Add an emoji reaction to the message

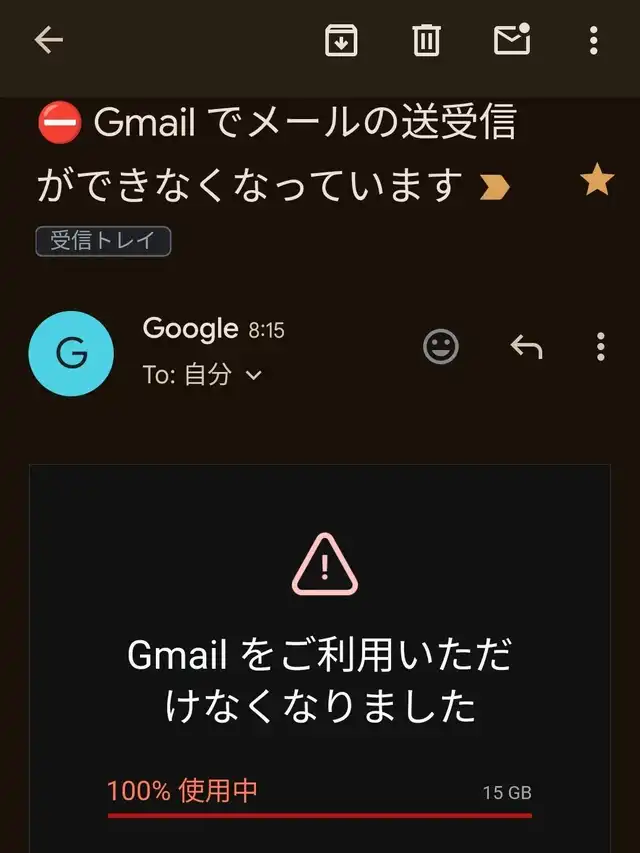point(441,347)
